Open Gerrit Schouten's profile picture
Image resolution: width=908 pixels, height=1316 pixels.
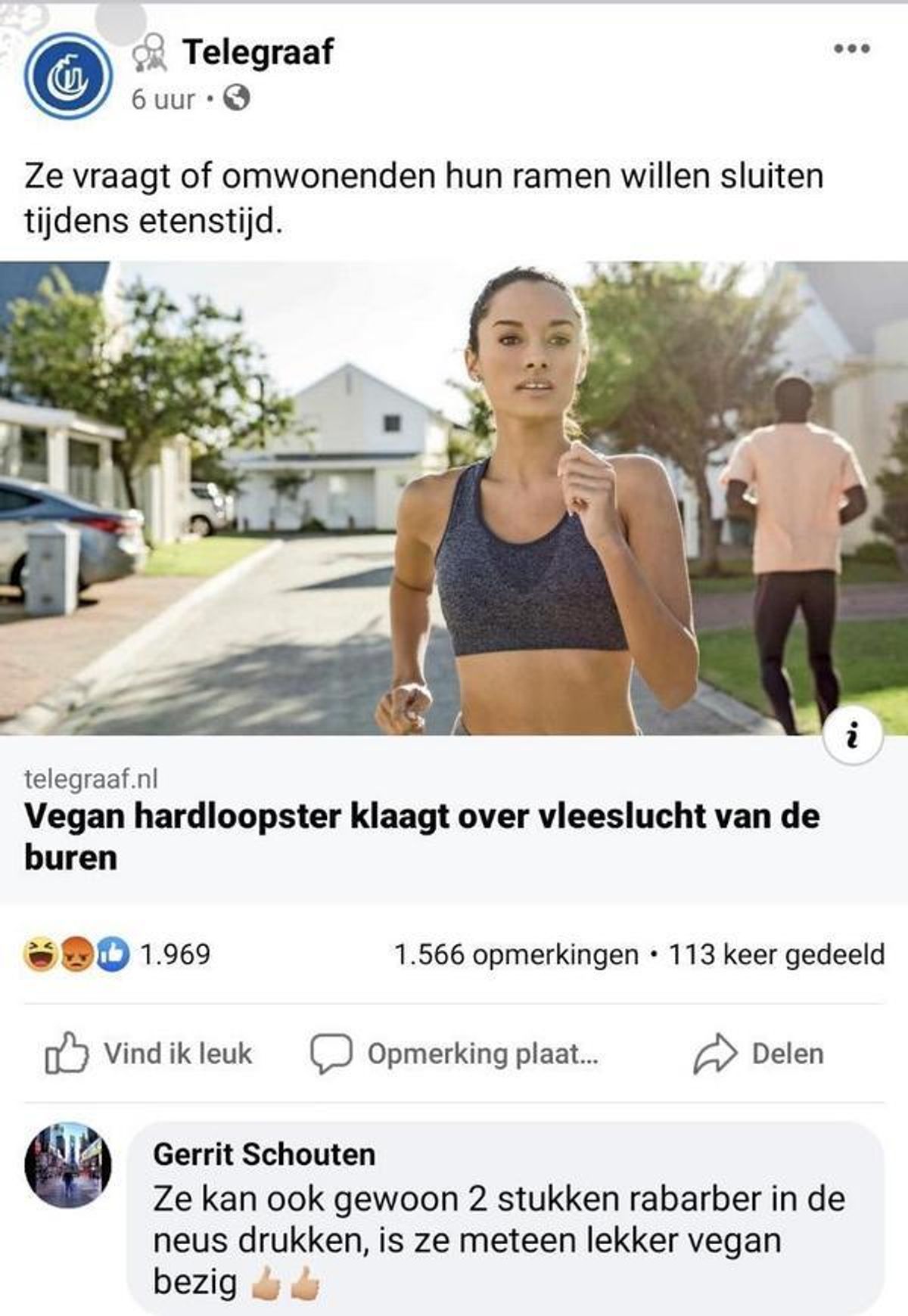[68, 1165]
